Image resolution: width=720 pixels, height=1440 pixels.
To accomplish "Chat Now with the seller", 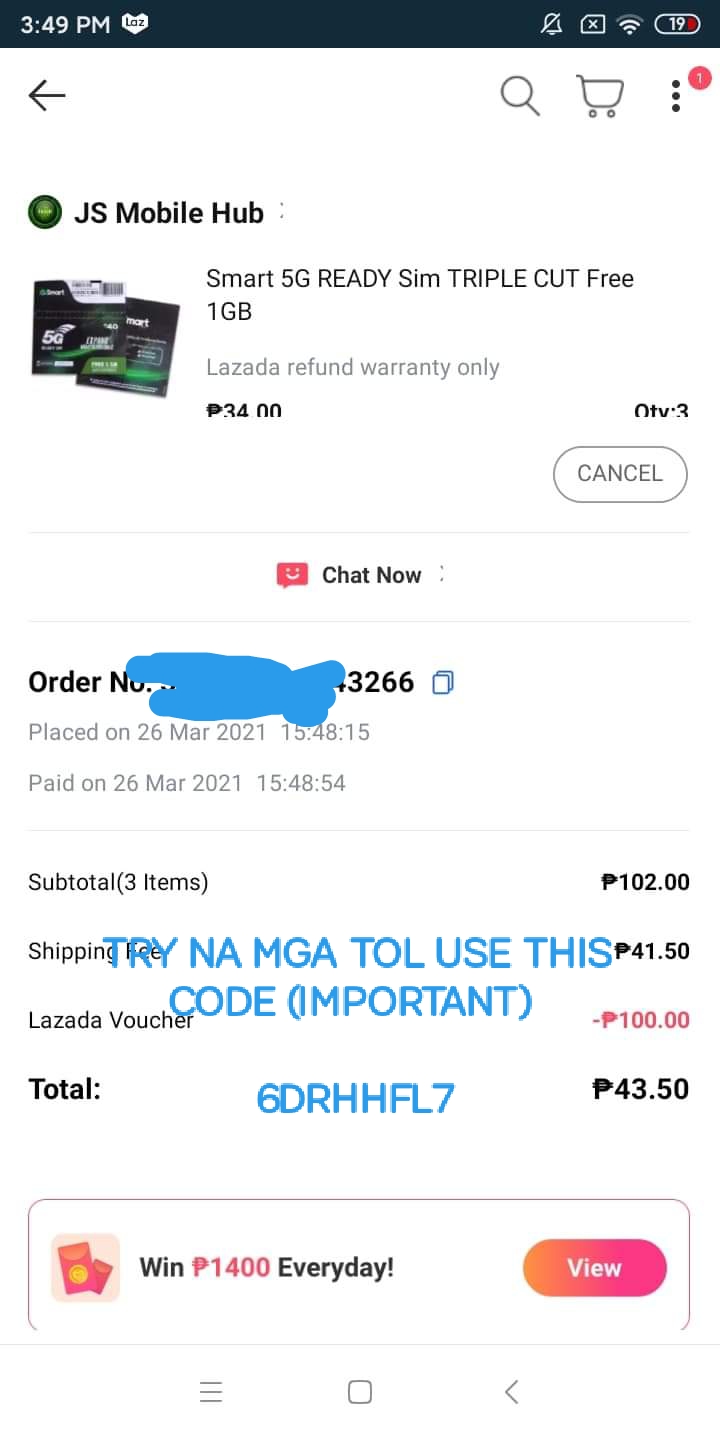I will tap(359, 575).
